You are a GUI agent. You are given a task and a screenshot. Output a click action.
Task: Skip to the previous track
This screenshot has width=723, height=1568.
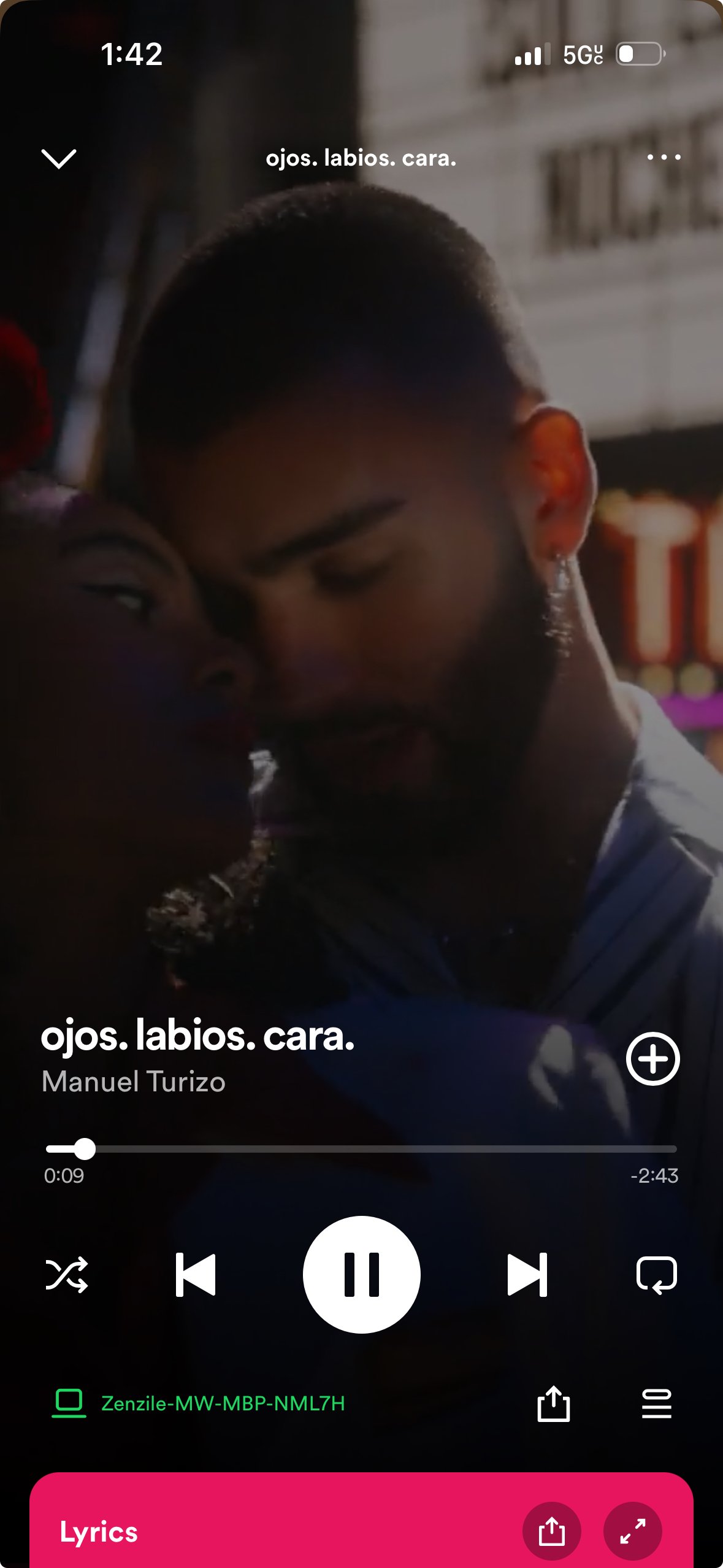pyautogui.click(x=195, y=1275)
